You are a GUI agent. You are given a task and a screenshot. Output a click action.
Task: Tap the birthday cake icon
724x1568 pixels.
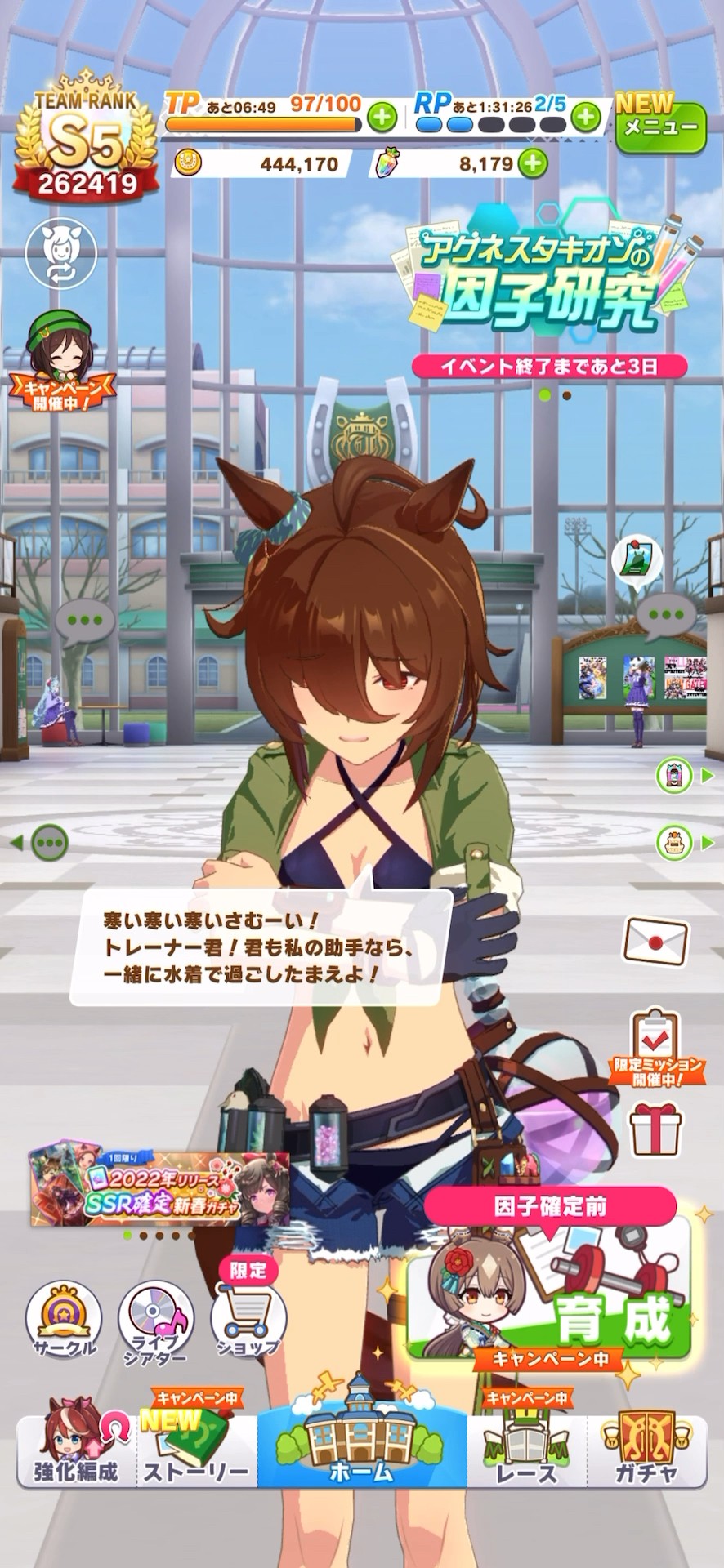click(x=674, y=842)
